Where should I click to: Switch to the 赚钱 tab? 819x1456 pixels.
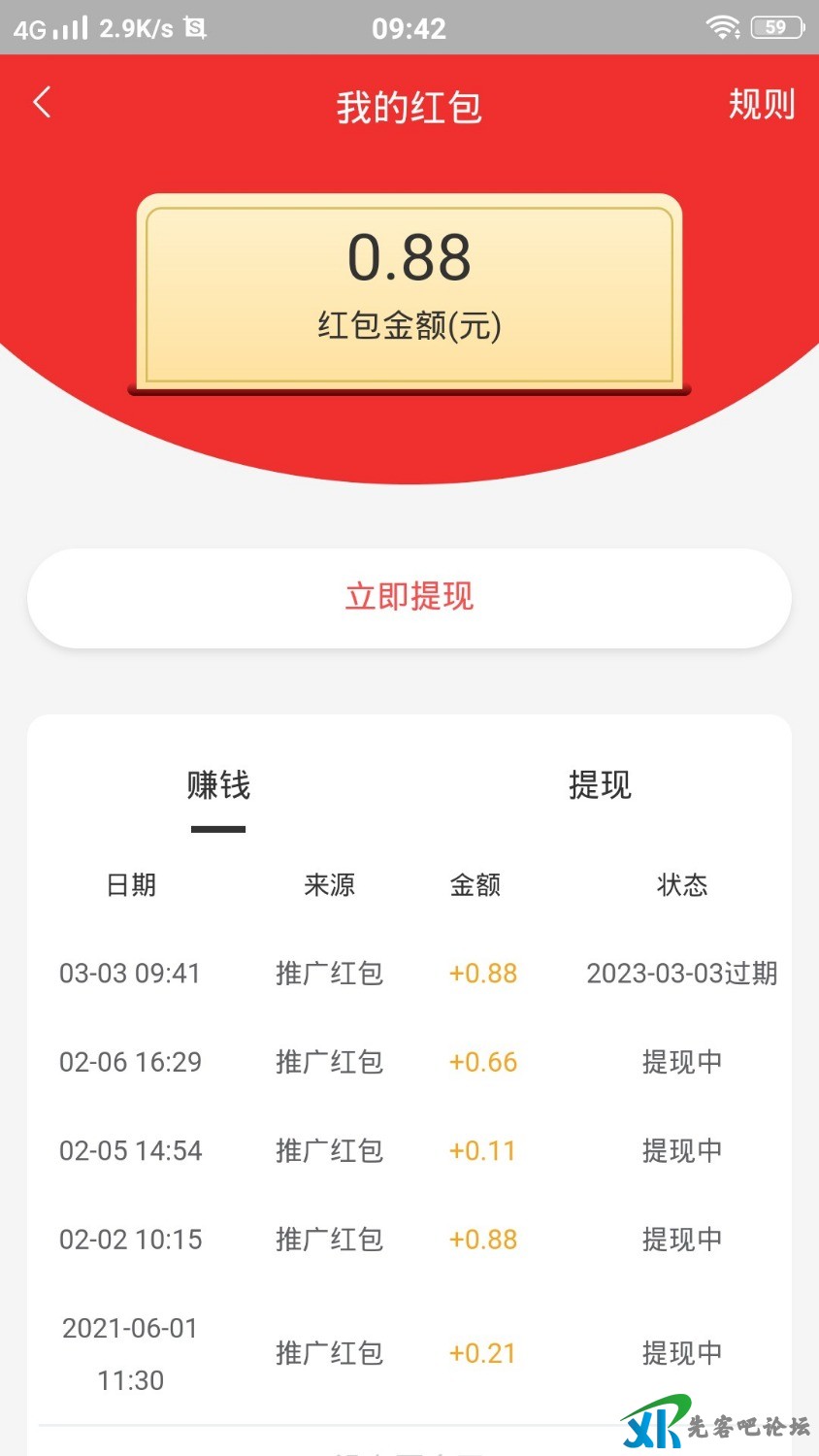point(218,785)
